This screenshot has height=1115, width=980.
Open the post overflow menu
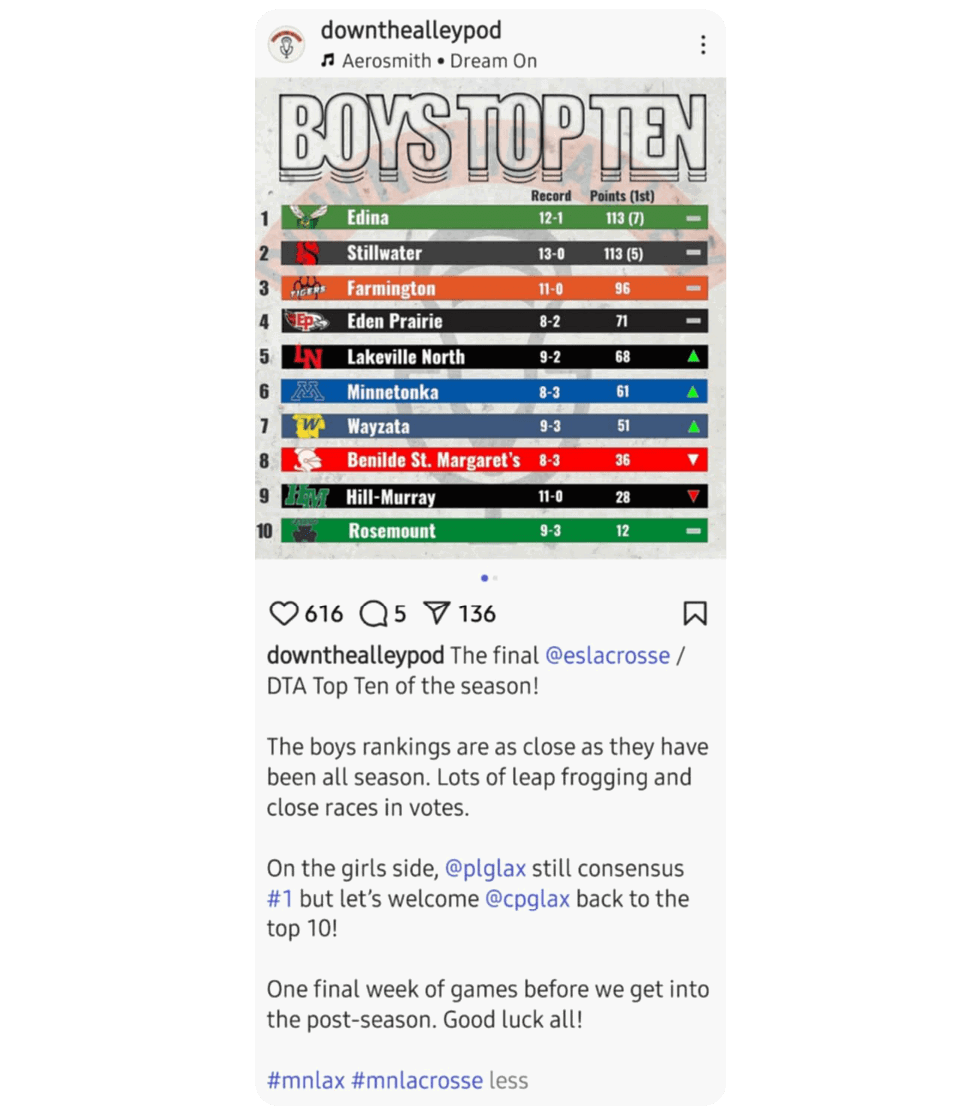click(x=703, y=45)
